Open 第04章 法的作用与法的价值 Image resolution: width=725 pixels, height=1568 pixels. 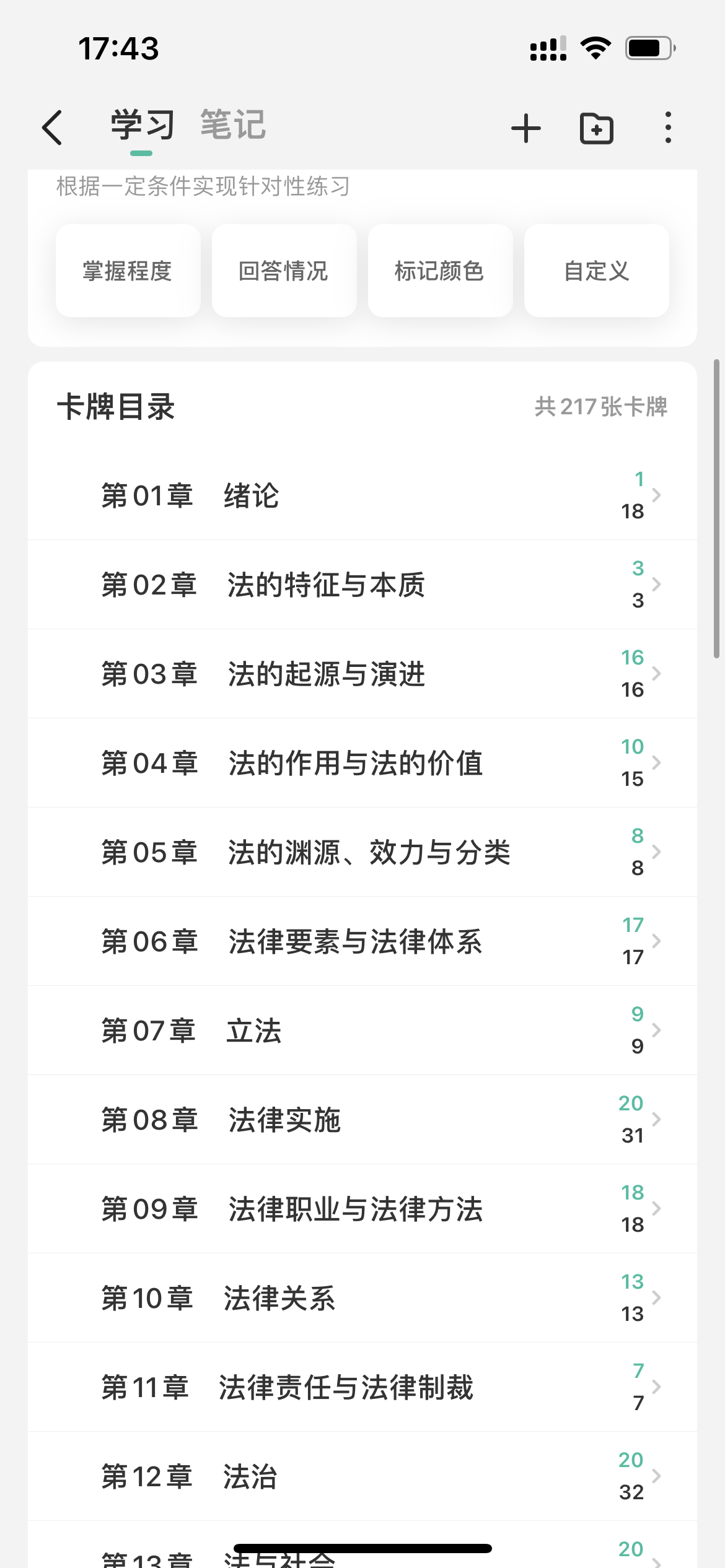pos(362,763)
